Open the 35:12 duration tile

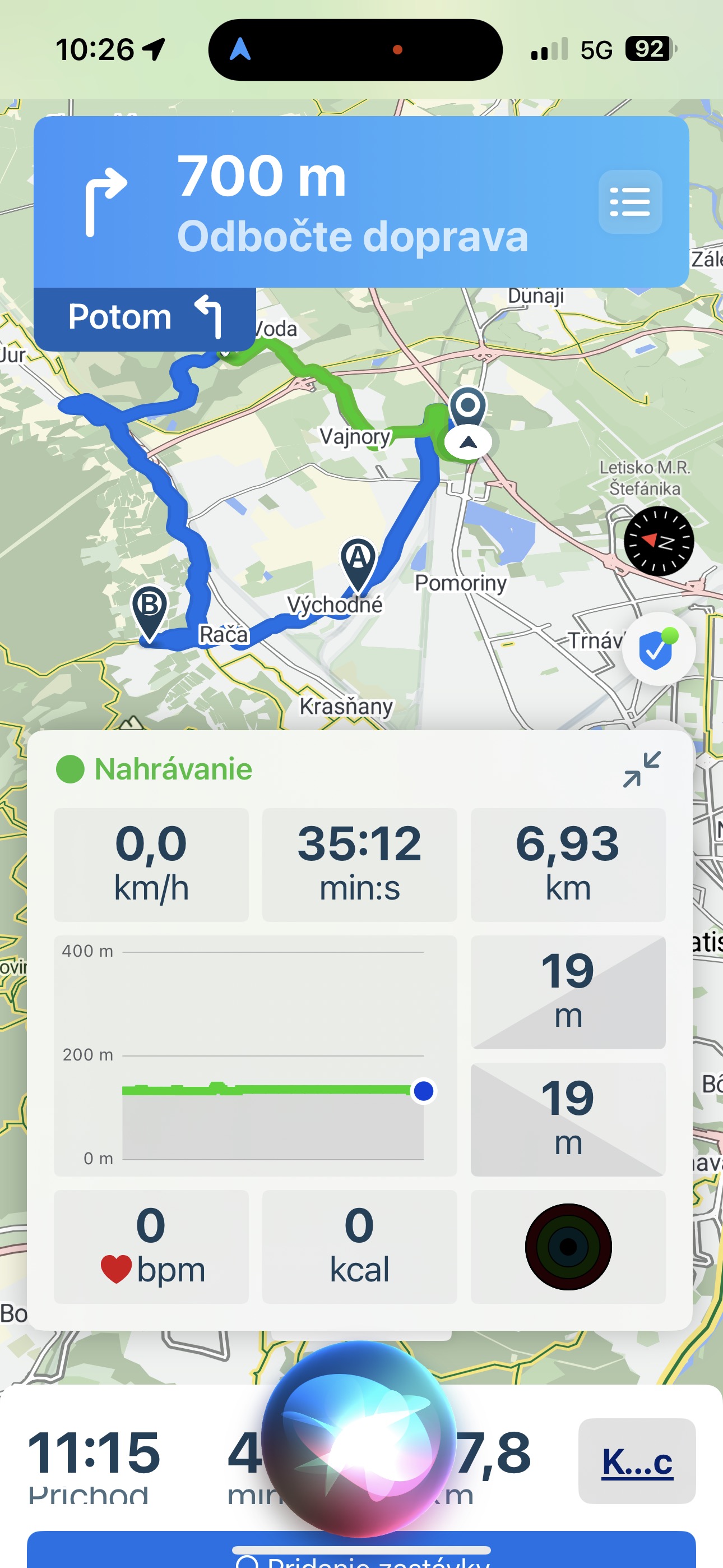coord(359,864)
